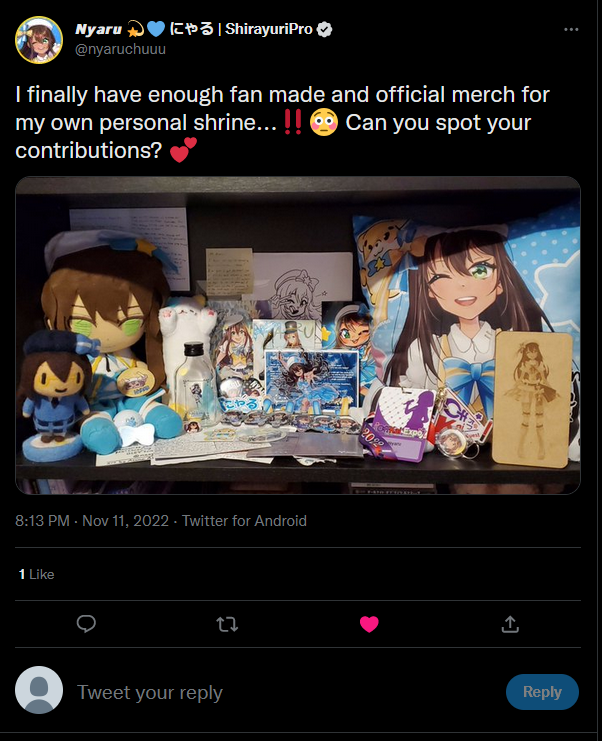Open the tweet's three-dot overflow menu
The image size is (602, 741).
[571, 30]
